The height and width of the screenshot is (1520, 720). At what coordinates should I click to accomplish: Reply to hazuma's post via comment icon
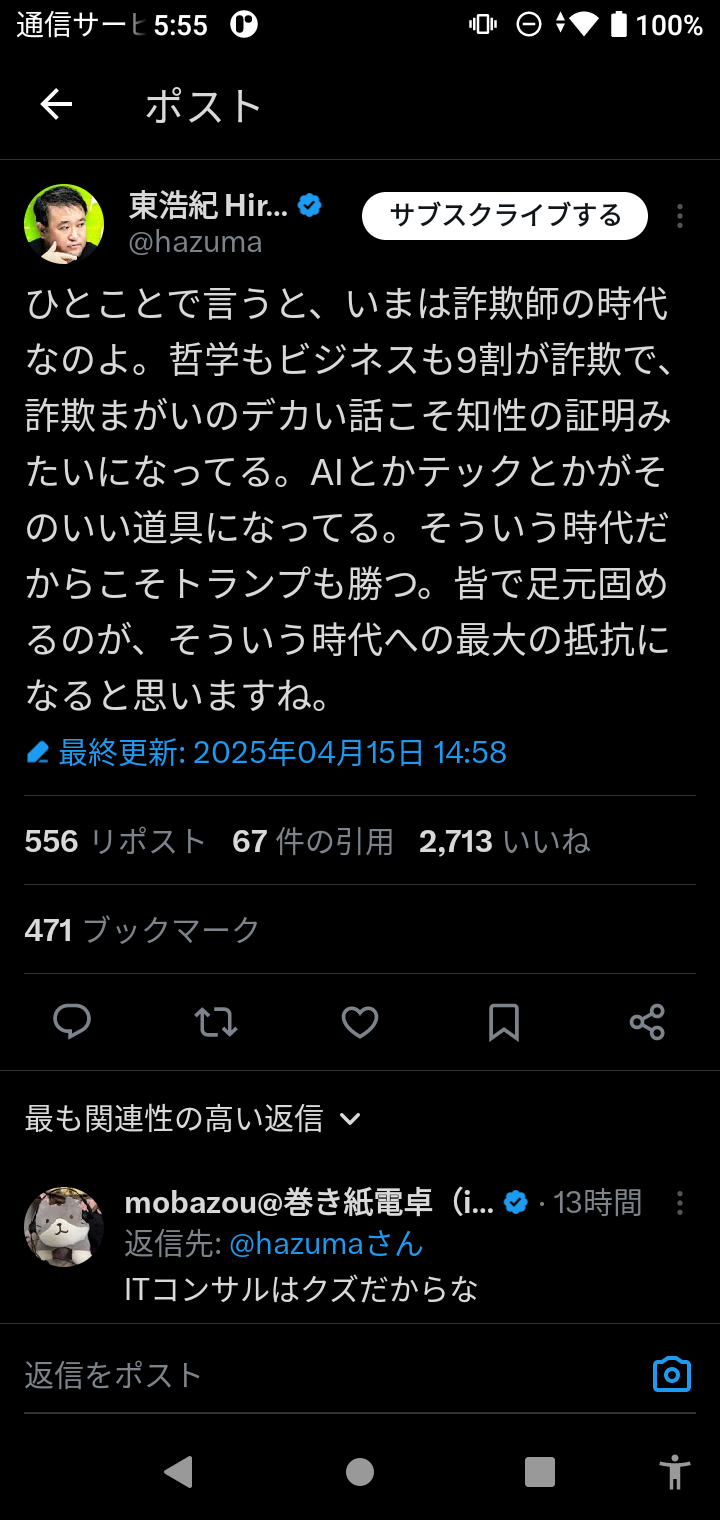72,1022
